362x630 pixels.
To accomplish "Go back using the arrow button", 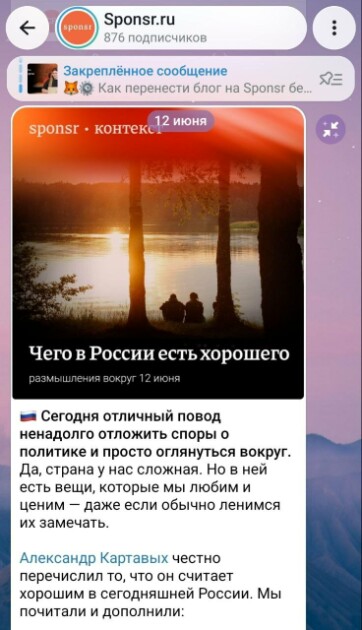I will [27, 28].
